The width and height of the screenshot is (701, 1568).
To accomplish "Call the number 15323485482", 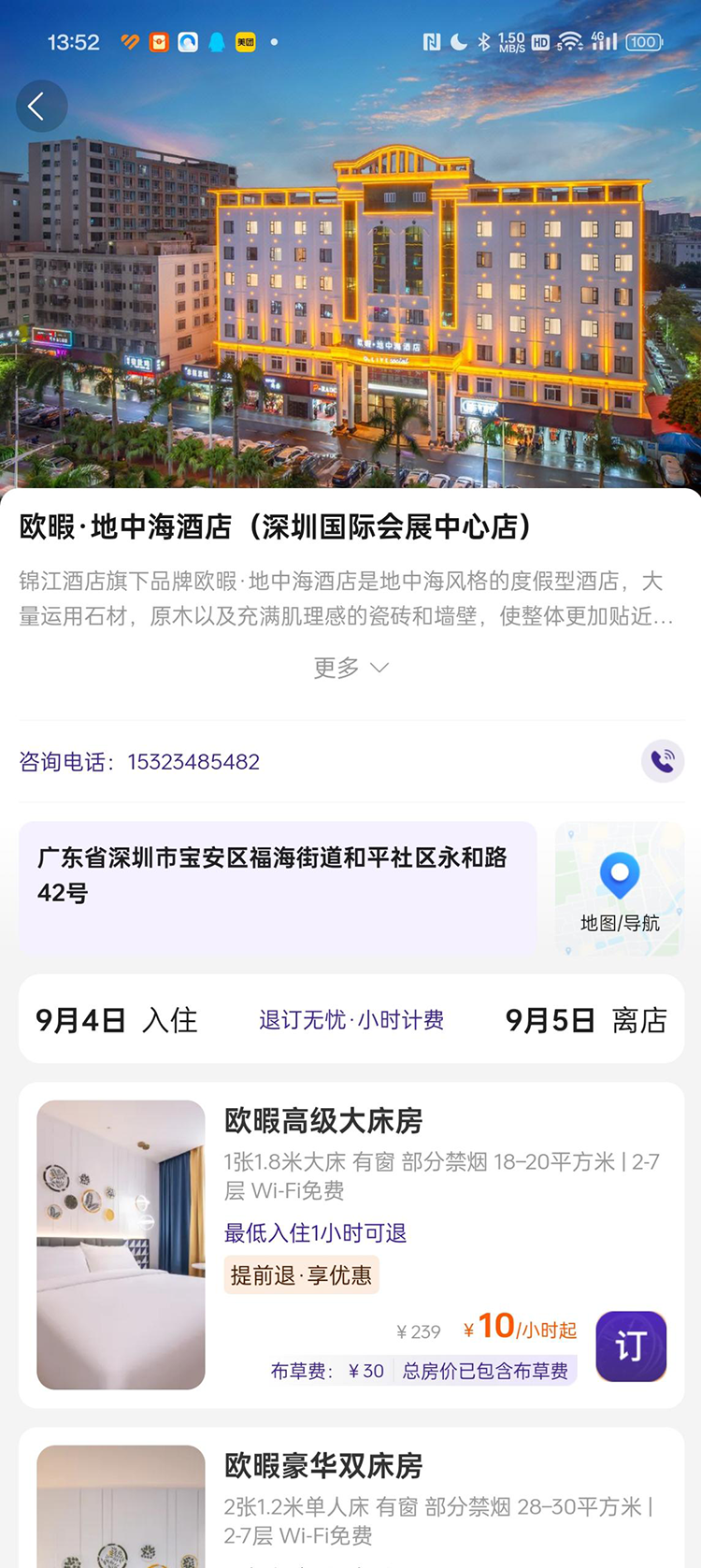I will point(193,761).
